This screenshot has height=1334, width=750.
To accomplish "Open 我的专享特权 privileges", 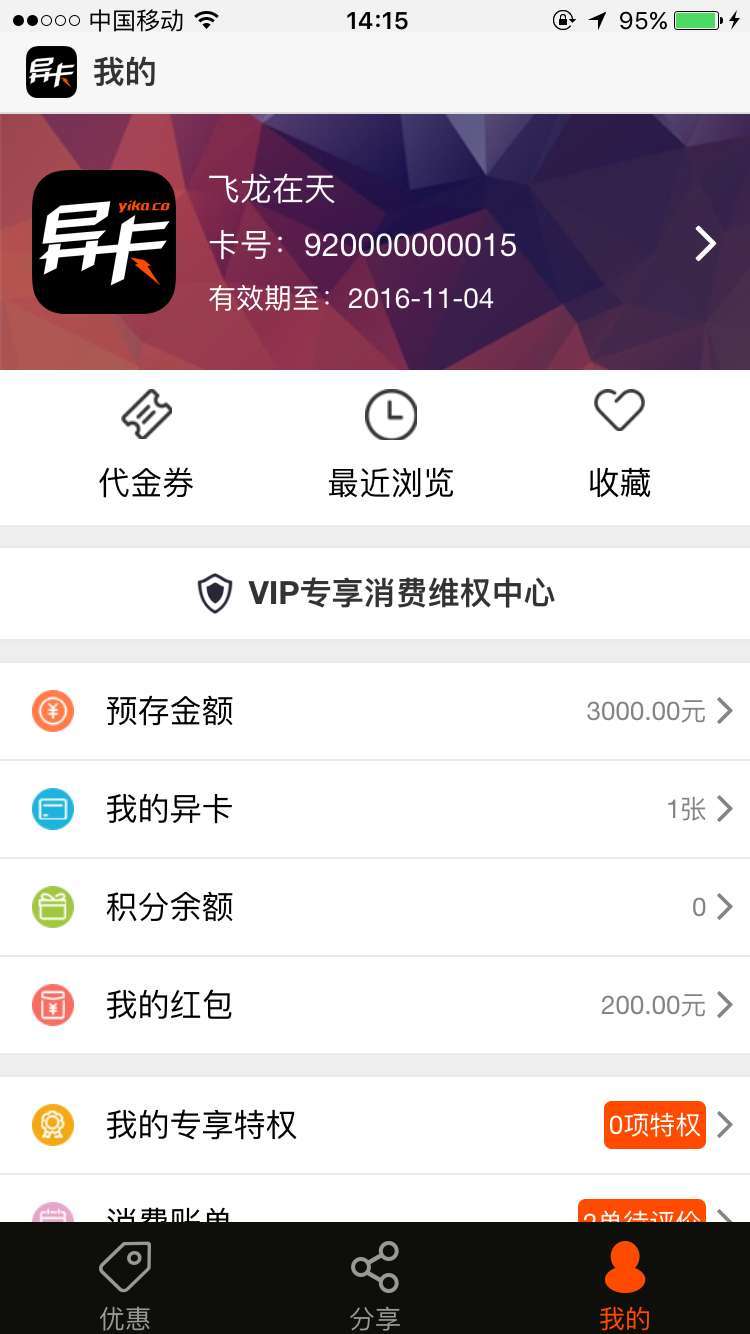I will point(375,1125).
